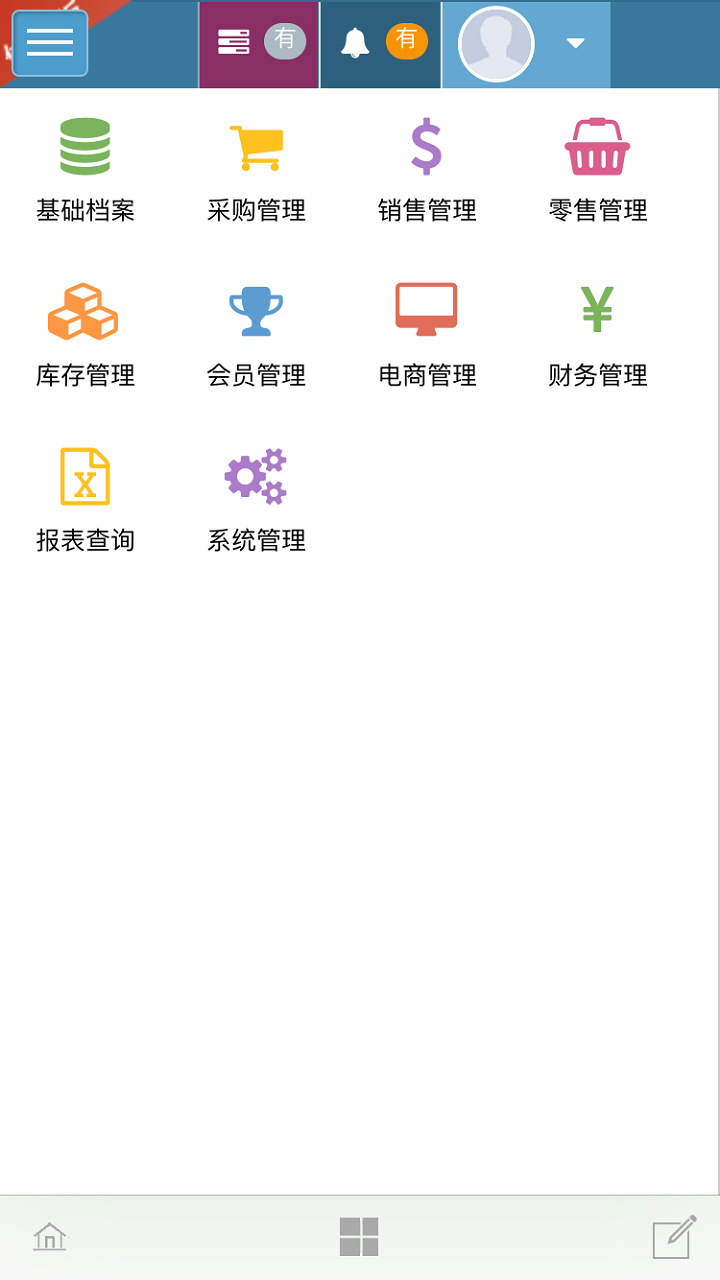Select 电商管理
The image size is (720, 1280).
tap(427, 335)
